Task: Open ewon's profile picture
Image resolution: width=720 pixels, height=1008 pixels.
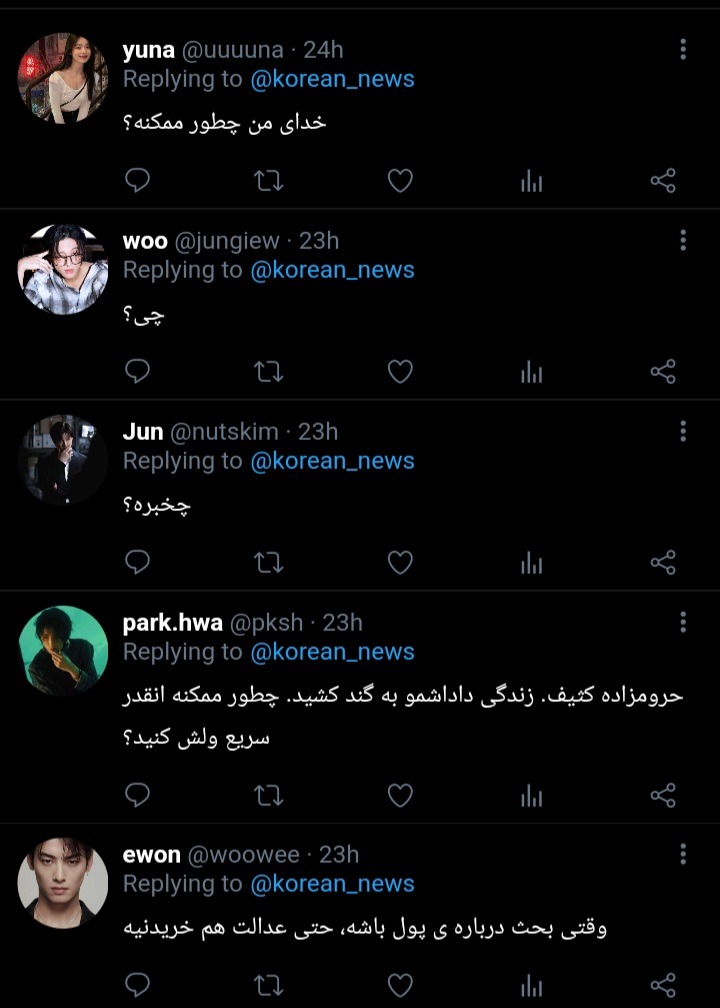Action: coord(63,883)
